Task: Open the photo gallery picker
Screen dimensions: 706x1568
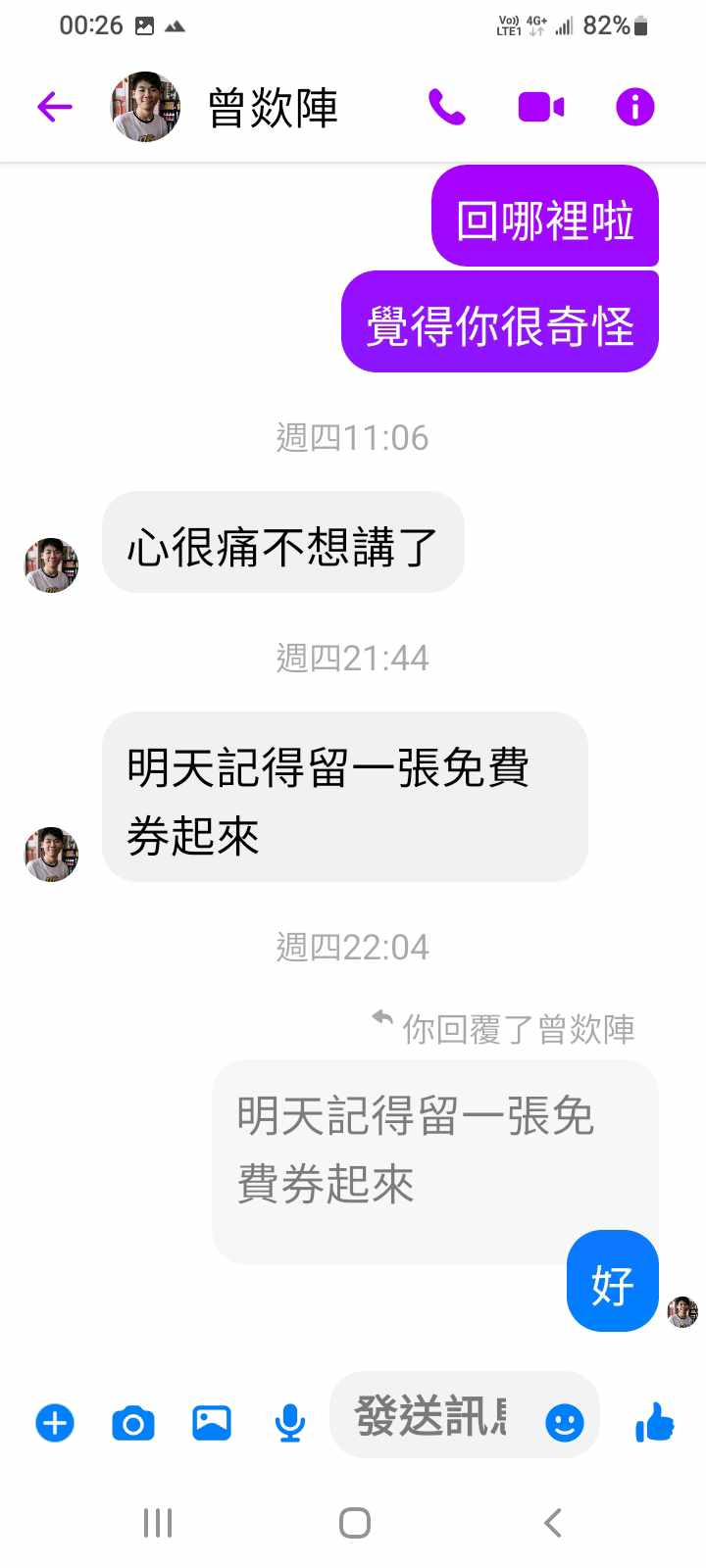Action: coord(212,1423)
